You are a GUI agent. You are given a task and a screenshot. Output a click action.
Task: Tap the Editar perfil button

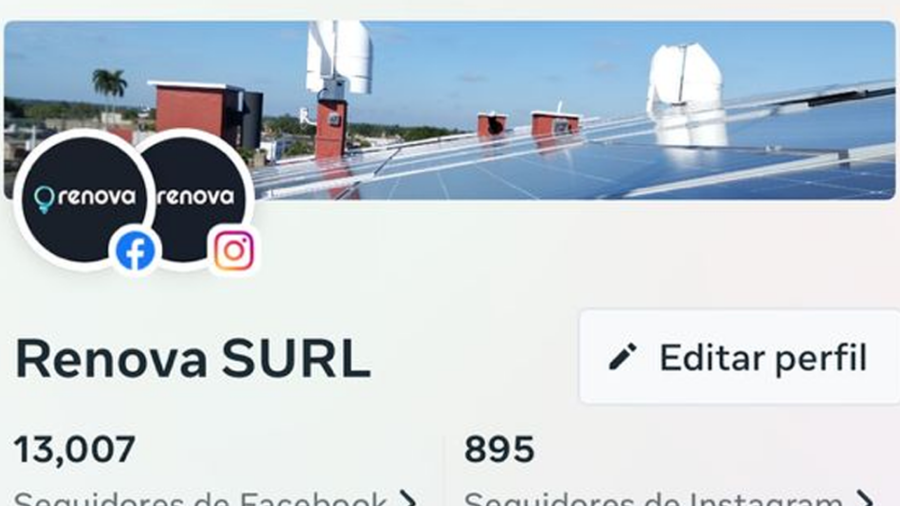(740, 357)
